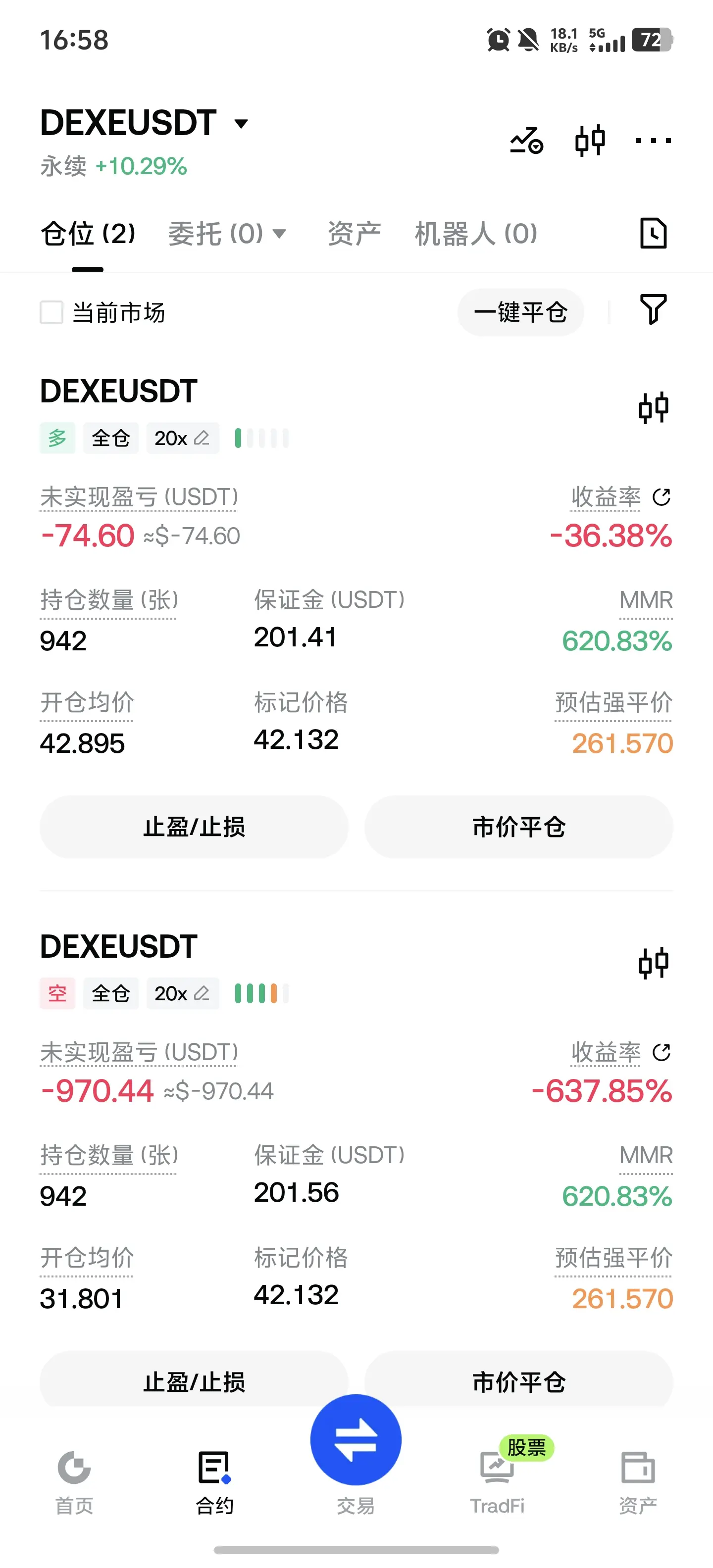713x1568 pixels.
Task: Open the price alert chart icon
Action: 527,140
